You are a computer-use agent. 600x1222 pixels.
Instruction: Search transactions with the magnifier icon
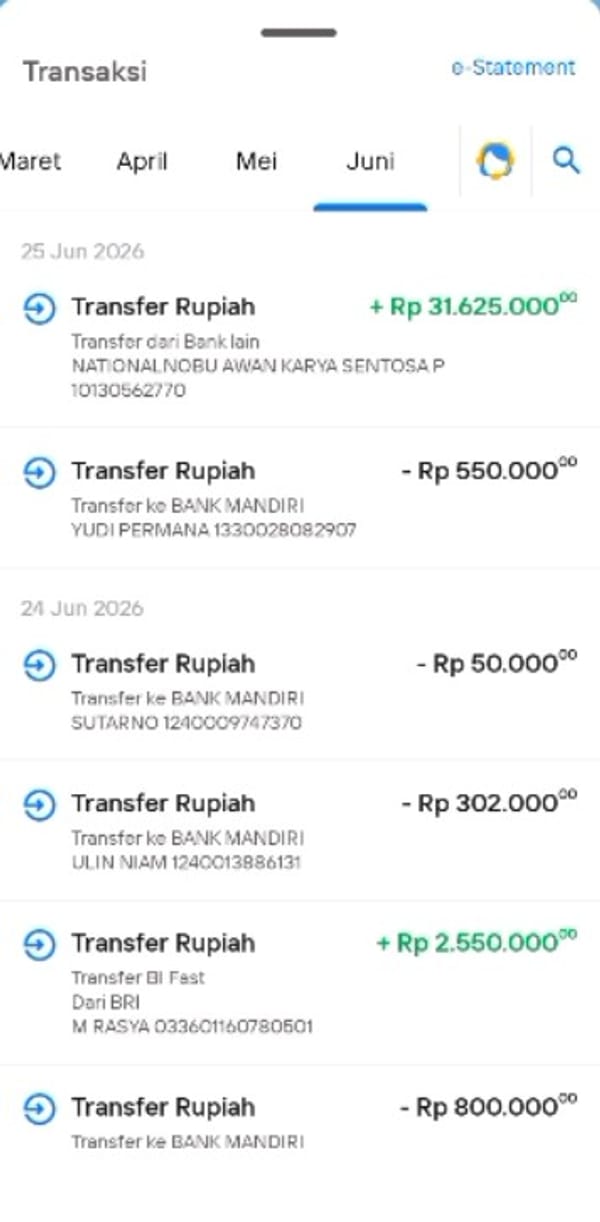click(x=566, y=160)
